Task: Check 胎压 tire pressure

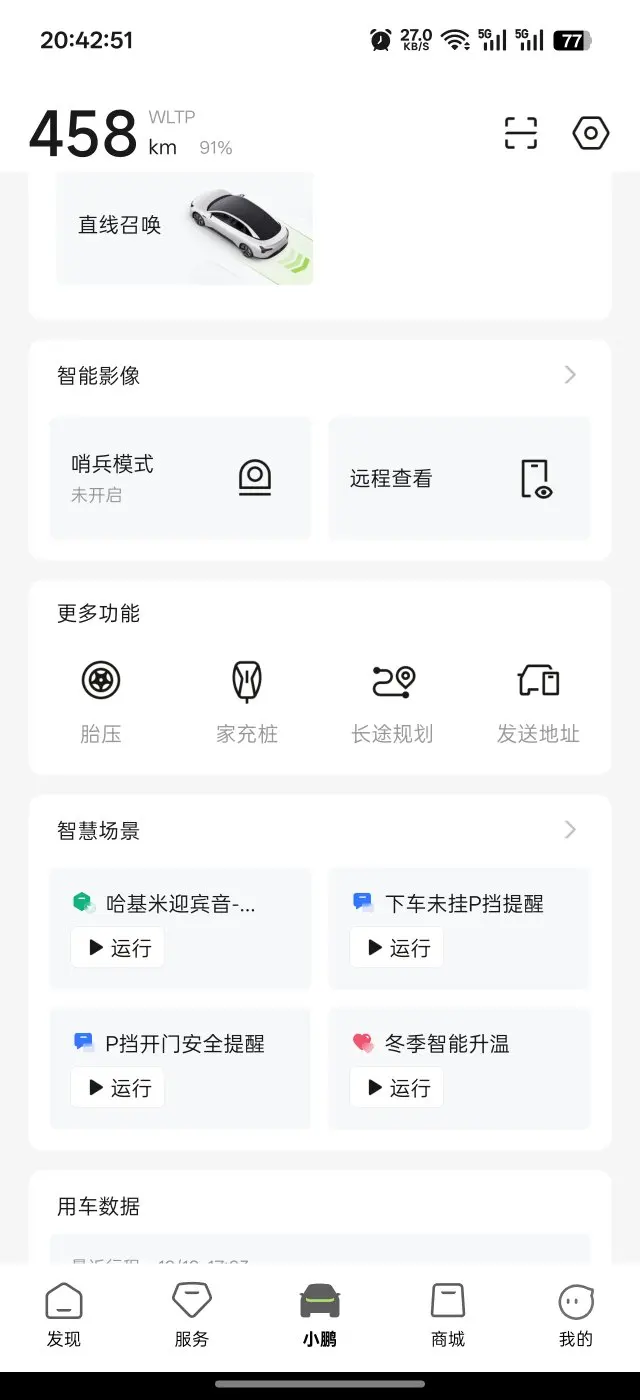Action: coord(101,700)
